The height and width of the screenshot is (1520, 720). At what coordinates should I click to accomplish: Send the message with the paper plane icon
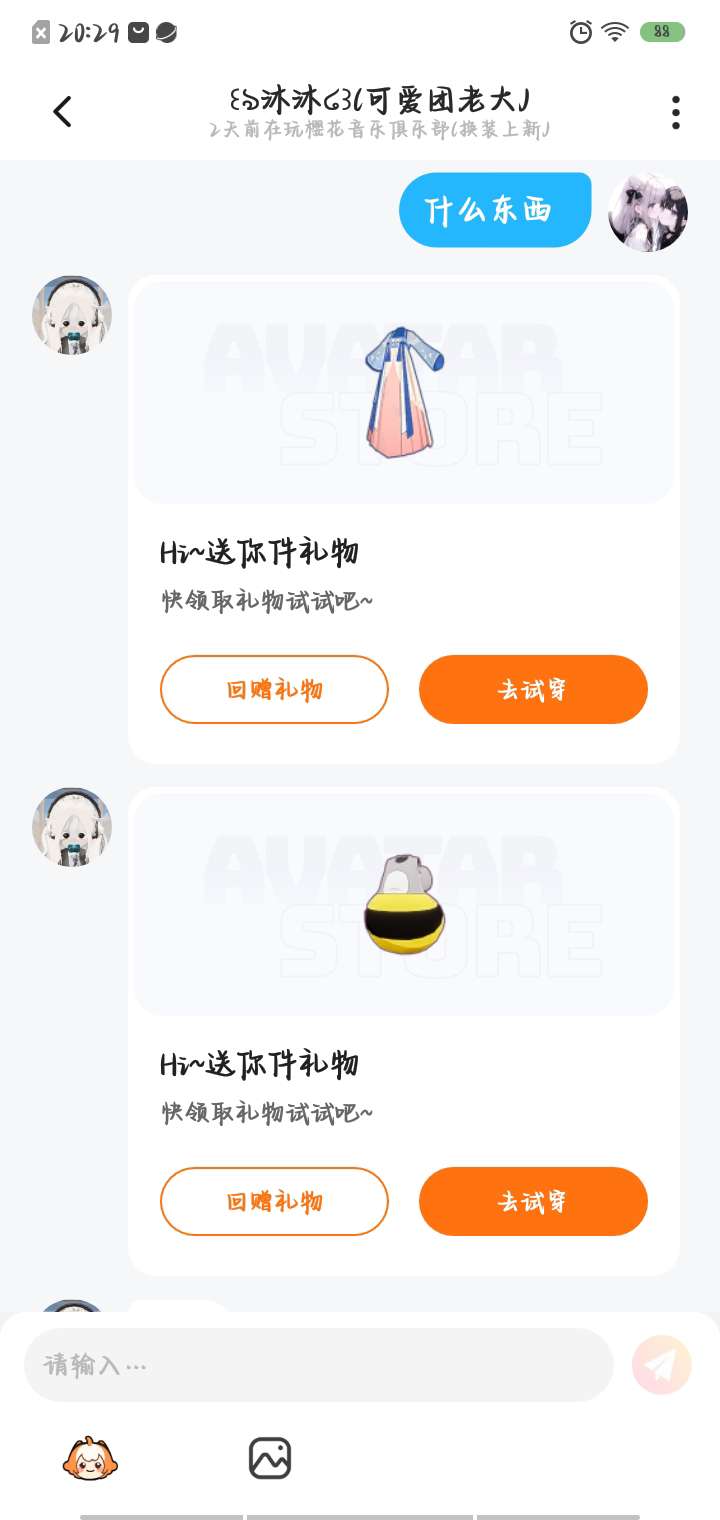(x=662, y=1364)
